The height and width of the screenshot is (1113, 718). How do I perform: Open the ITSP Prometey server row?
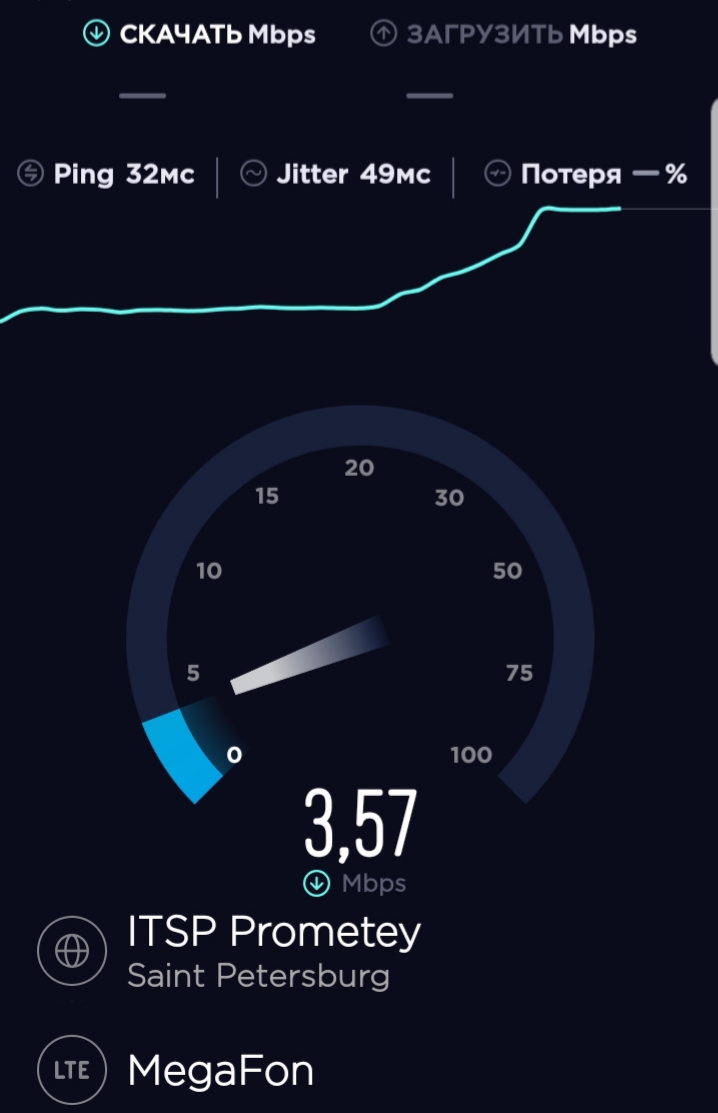[273, 950]
